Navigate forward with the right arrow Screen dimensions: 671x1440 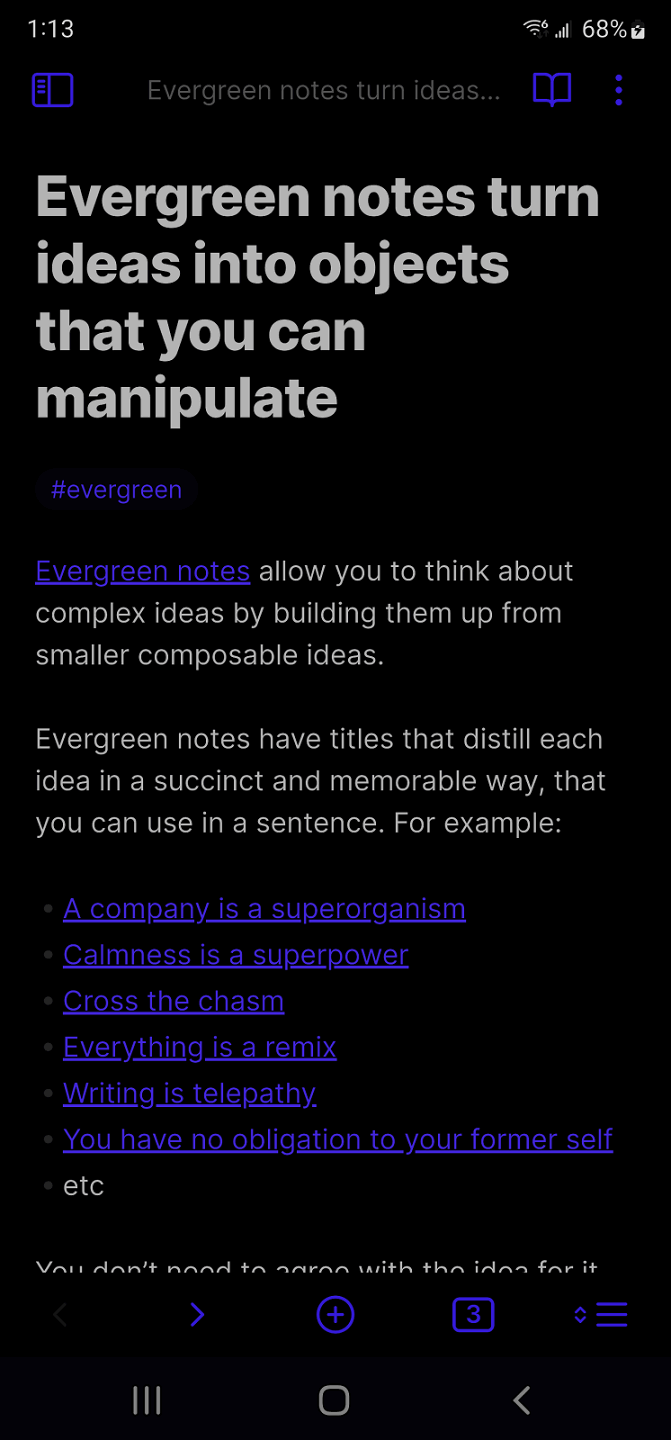(197, 1315)
